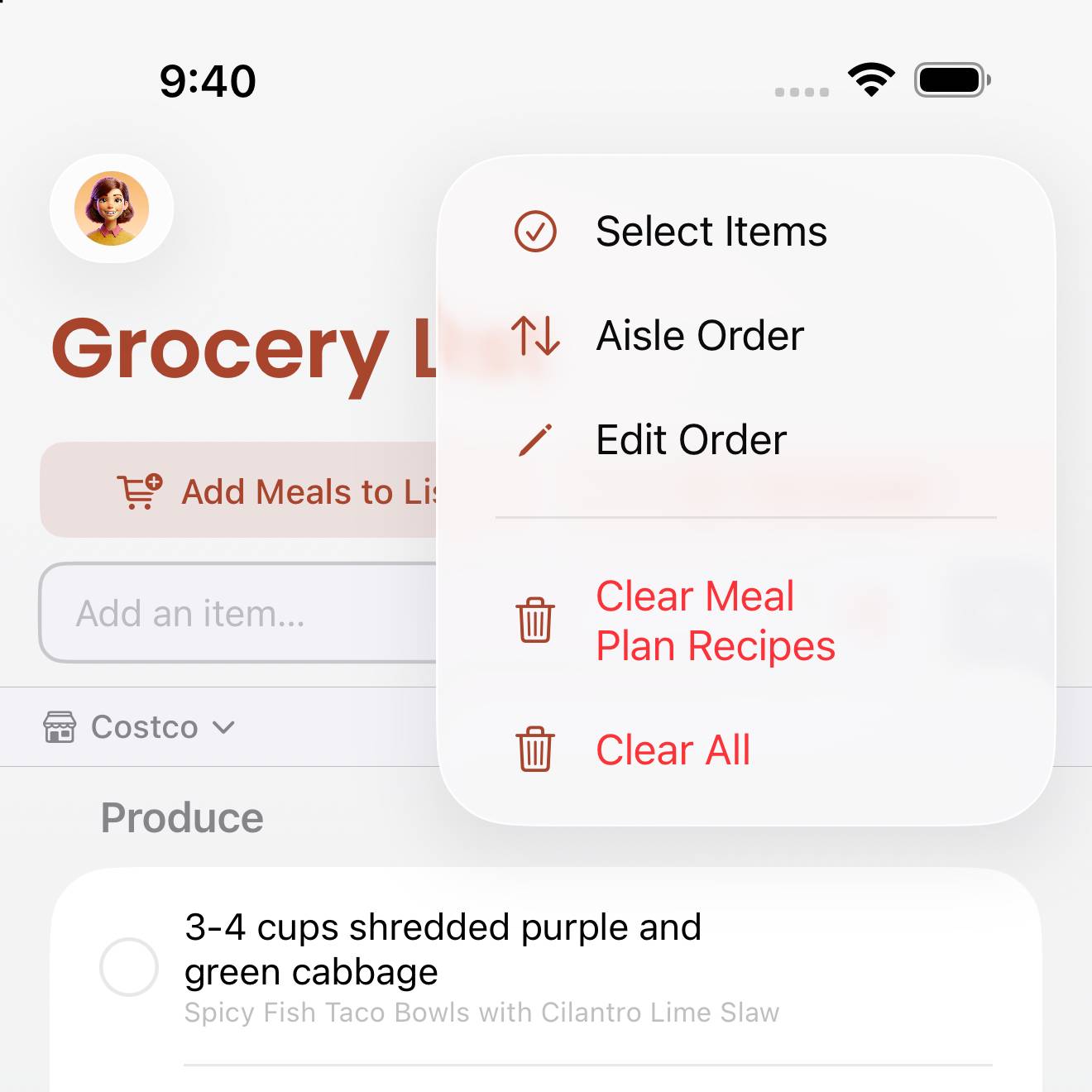The image size is (1092, 1092).
Task: Open the profile avatar
Action: tap(112, 208)
